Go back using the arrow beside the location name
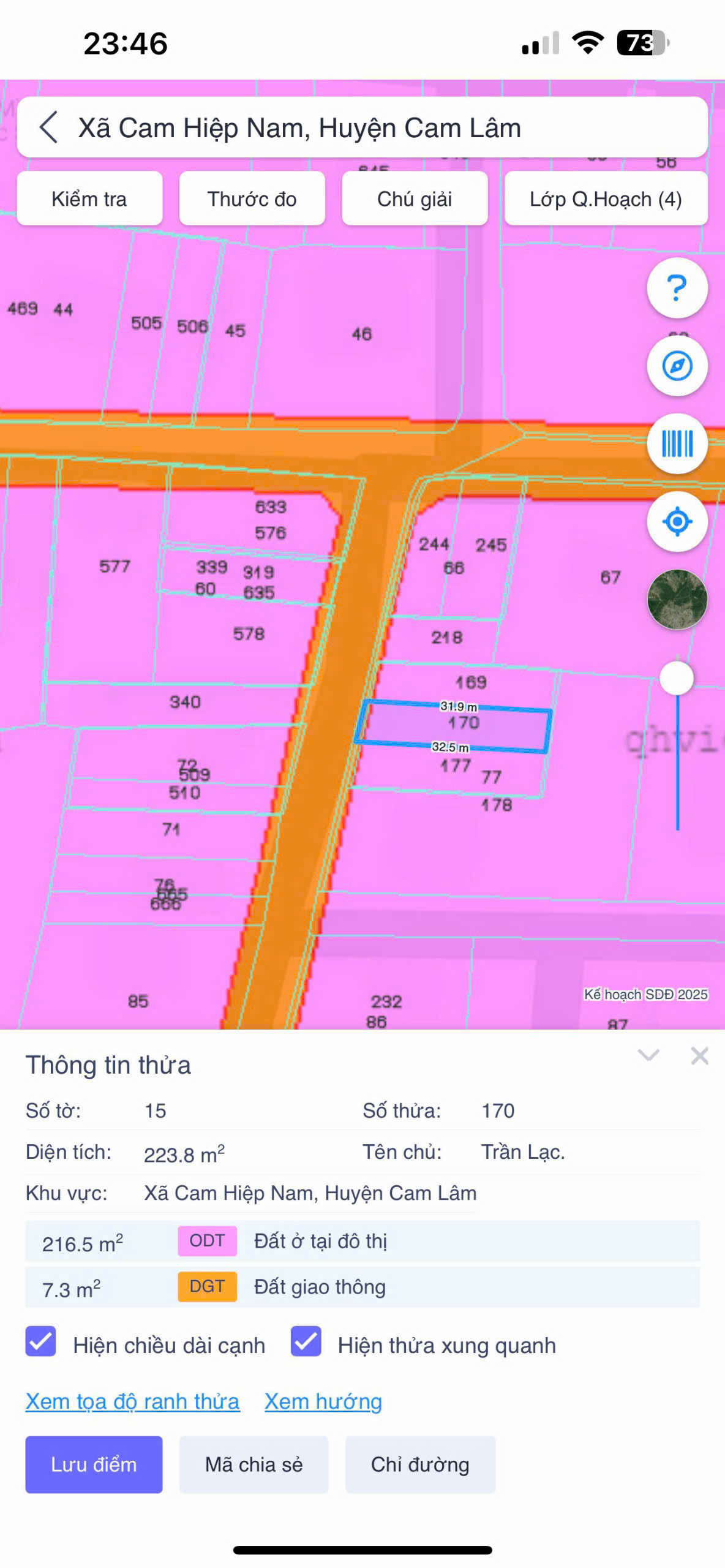The width and height of the screenshot is (725, 1568). tap(49, 127)
